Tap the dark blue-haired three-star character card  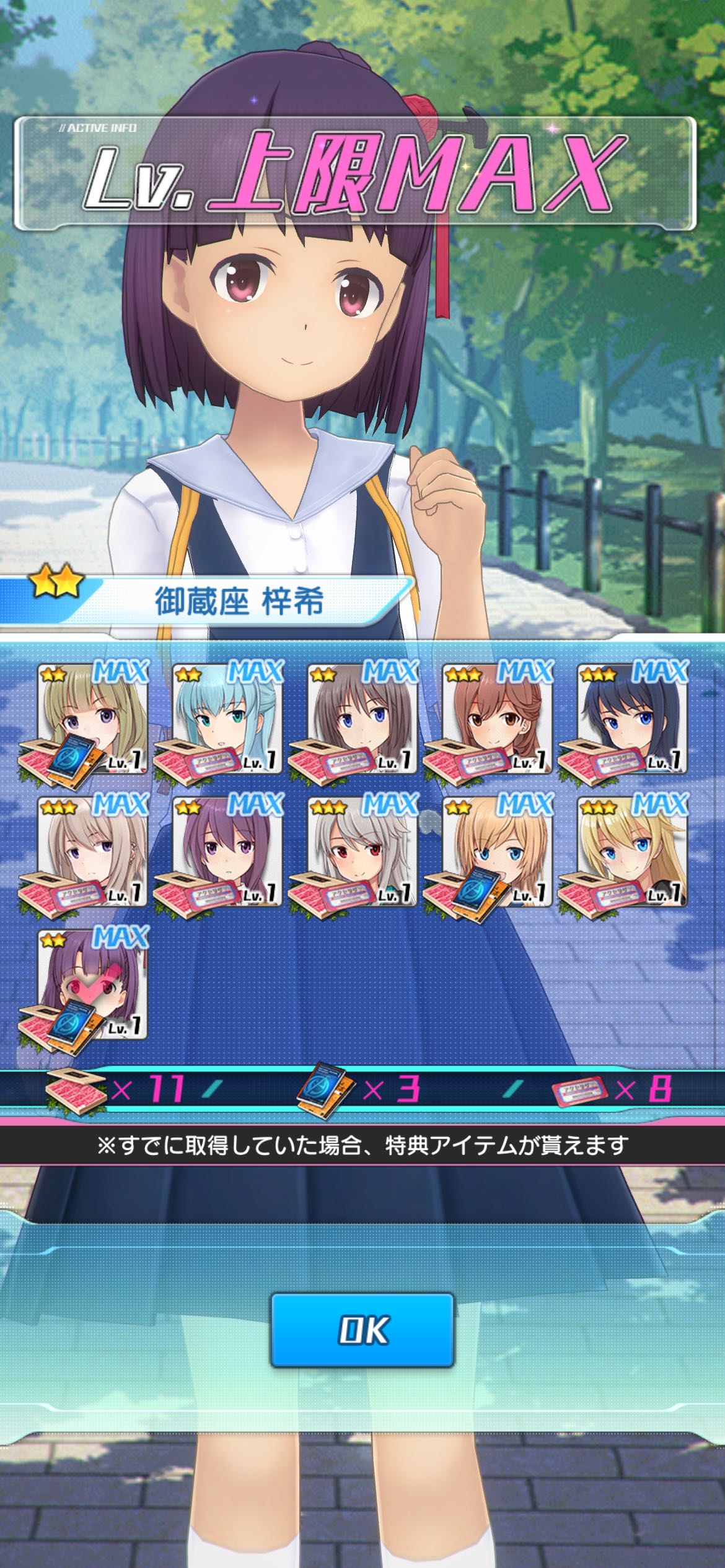pos(631,719)
